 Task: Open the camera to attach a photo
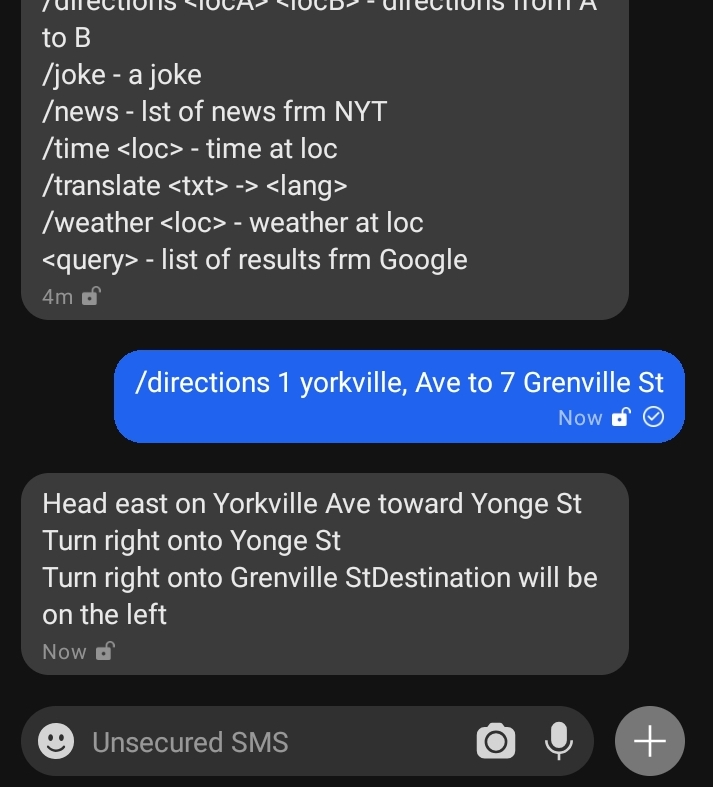coord(496,741)
